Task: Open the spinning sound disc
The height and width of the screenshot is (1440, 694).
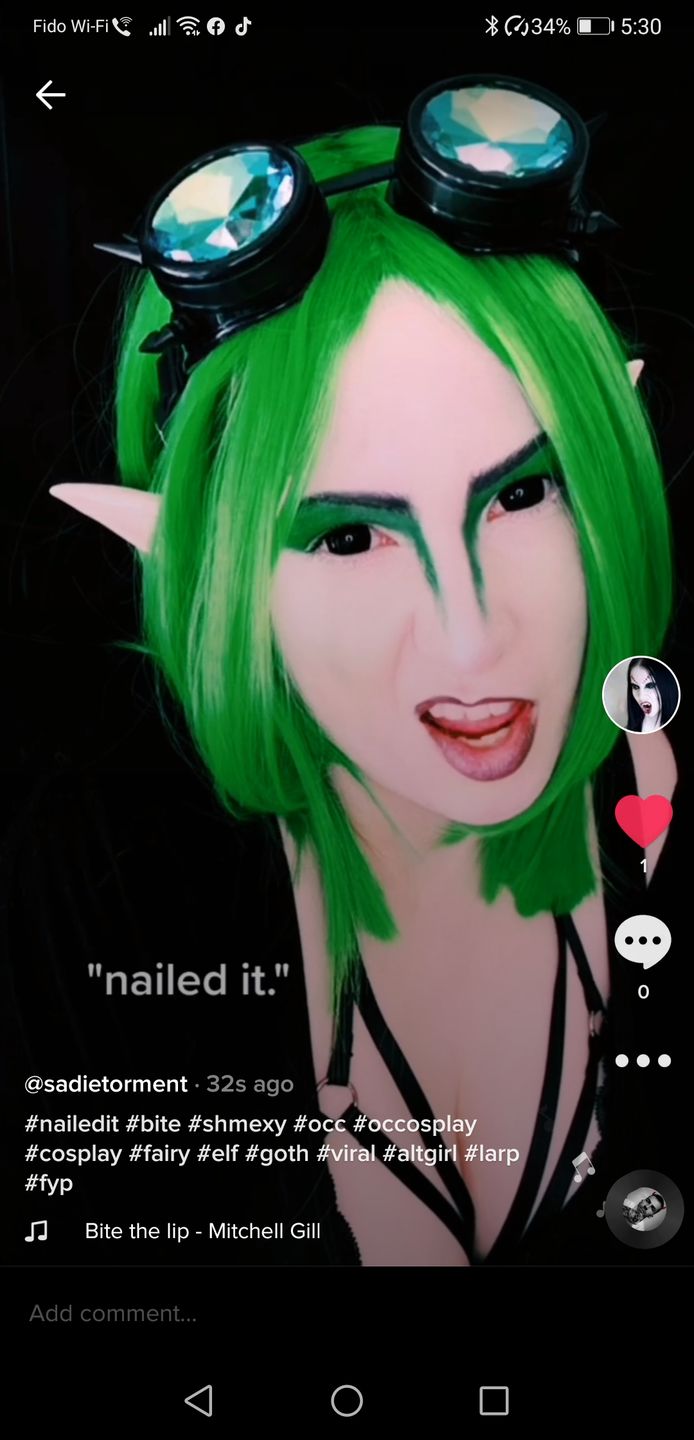Action: coord(644,1209)
